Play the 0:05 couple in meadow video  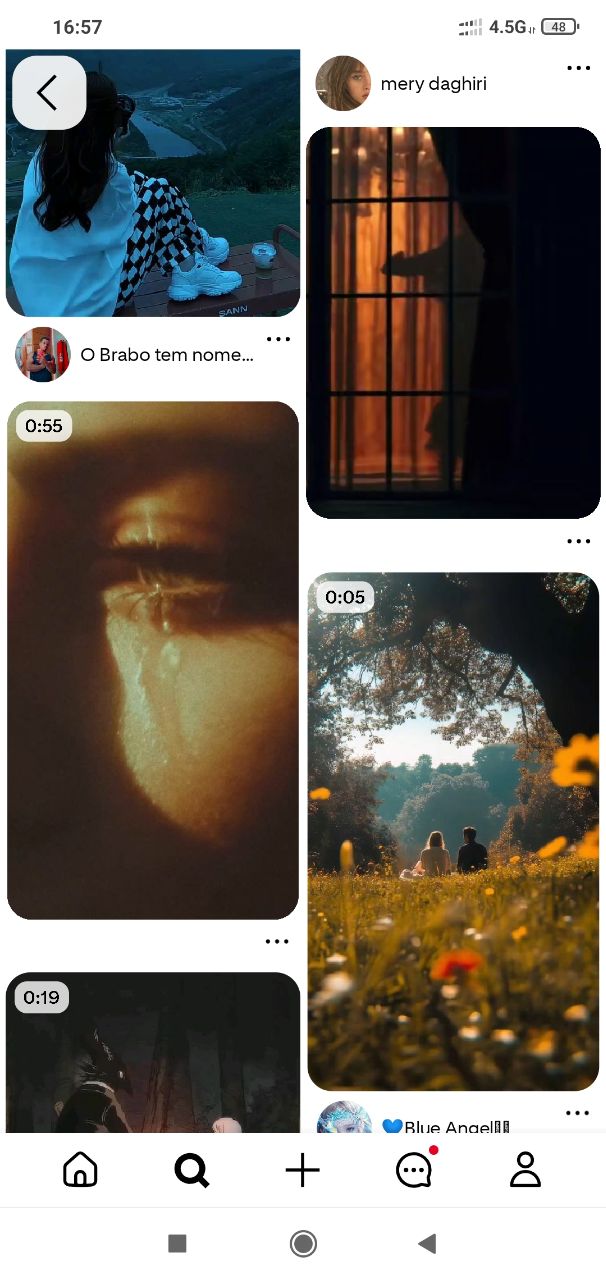453,830
